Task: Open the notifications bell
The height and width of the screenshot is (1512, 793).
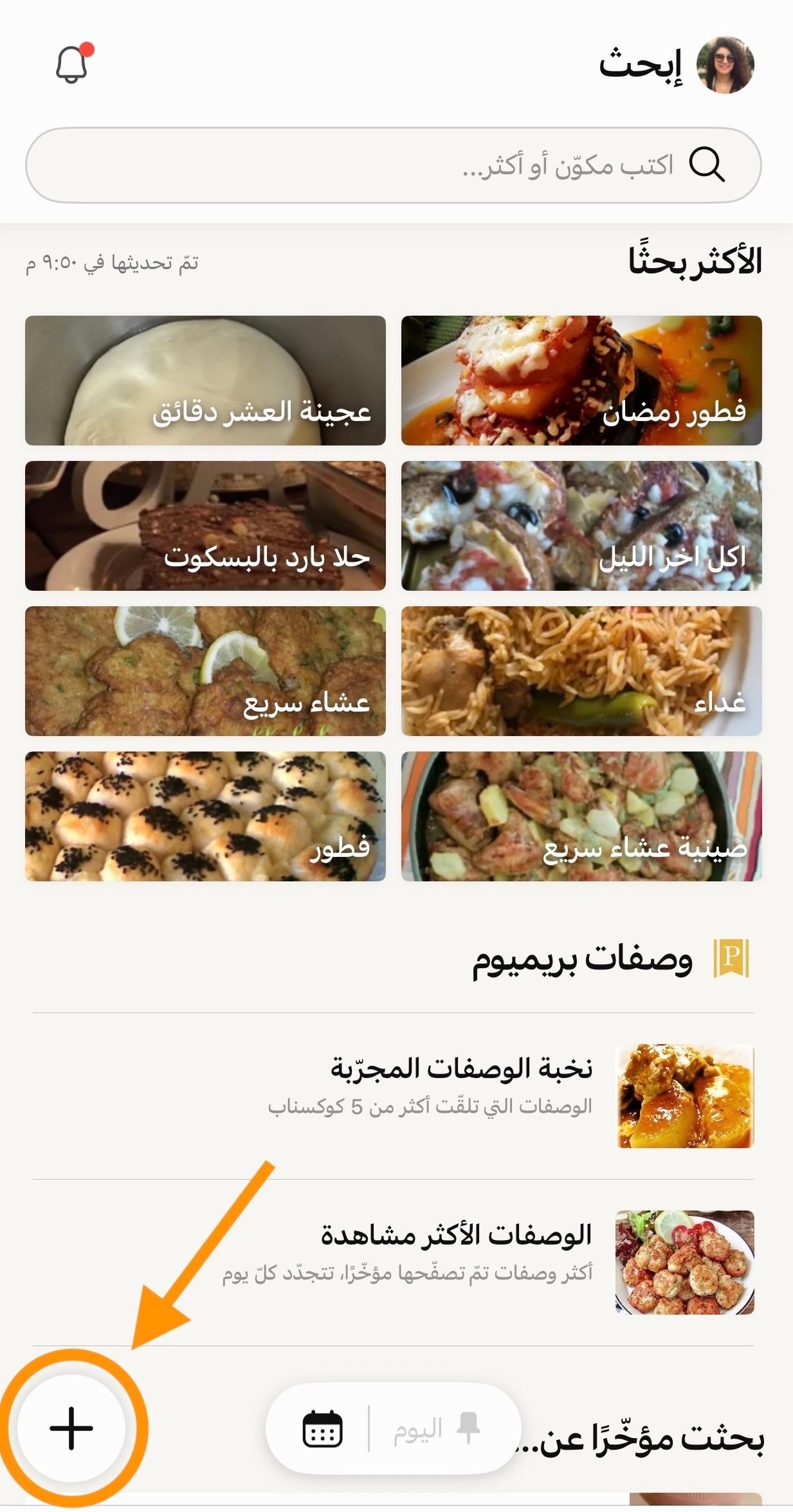Action: coord(72,64)
